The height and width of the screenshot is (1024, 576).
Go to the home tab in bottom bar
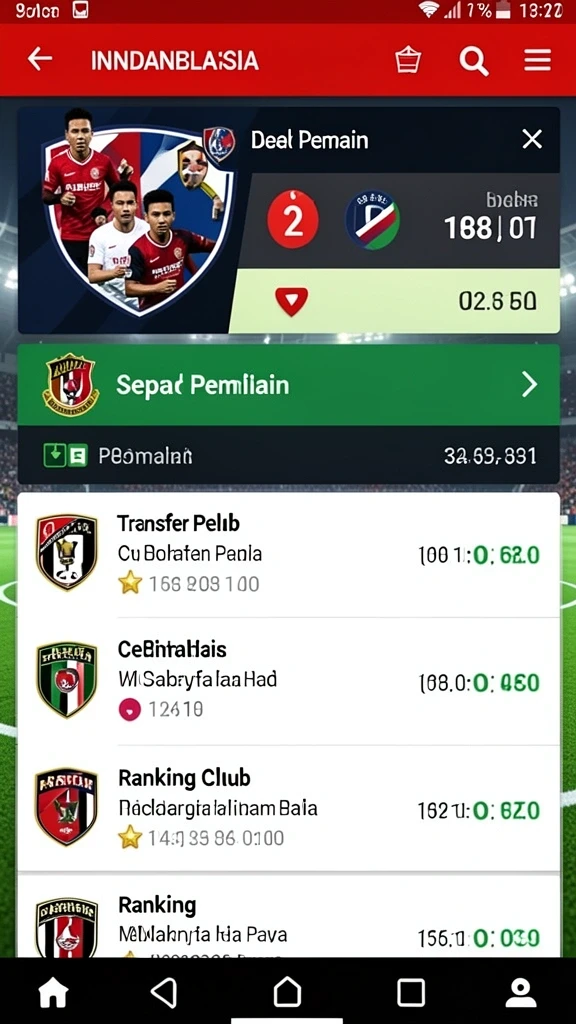(54, 993)
